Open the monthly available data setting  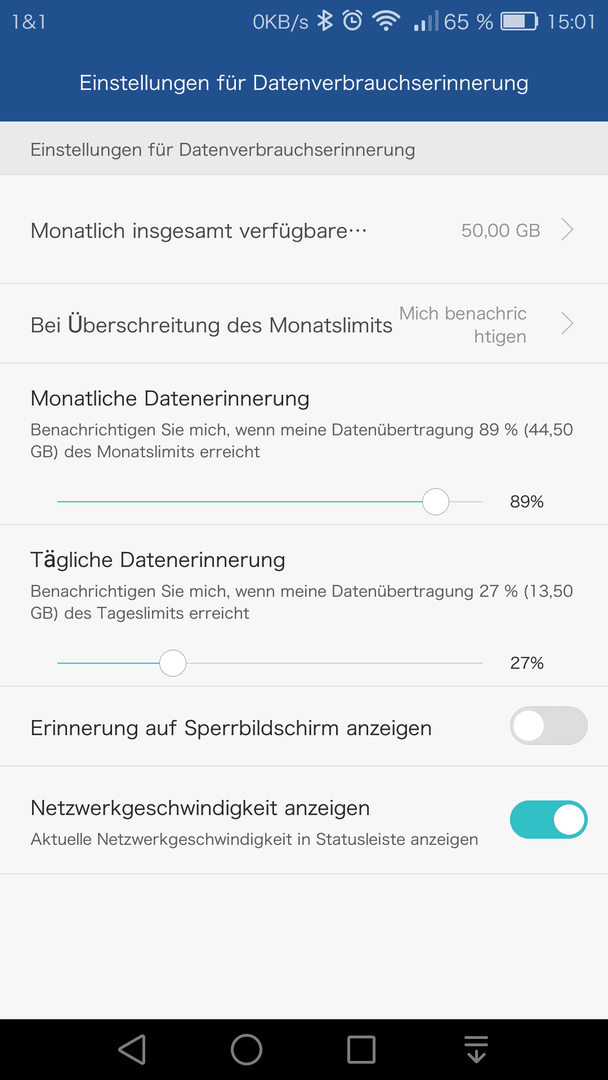[x=304, y=230]
